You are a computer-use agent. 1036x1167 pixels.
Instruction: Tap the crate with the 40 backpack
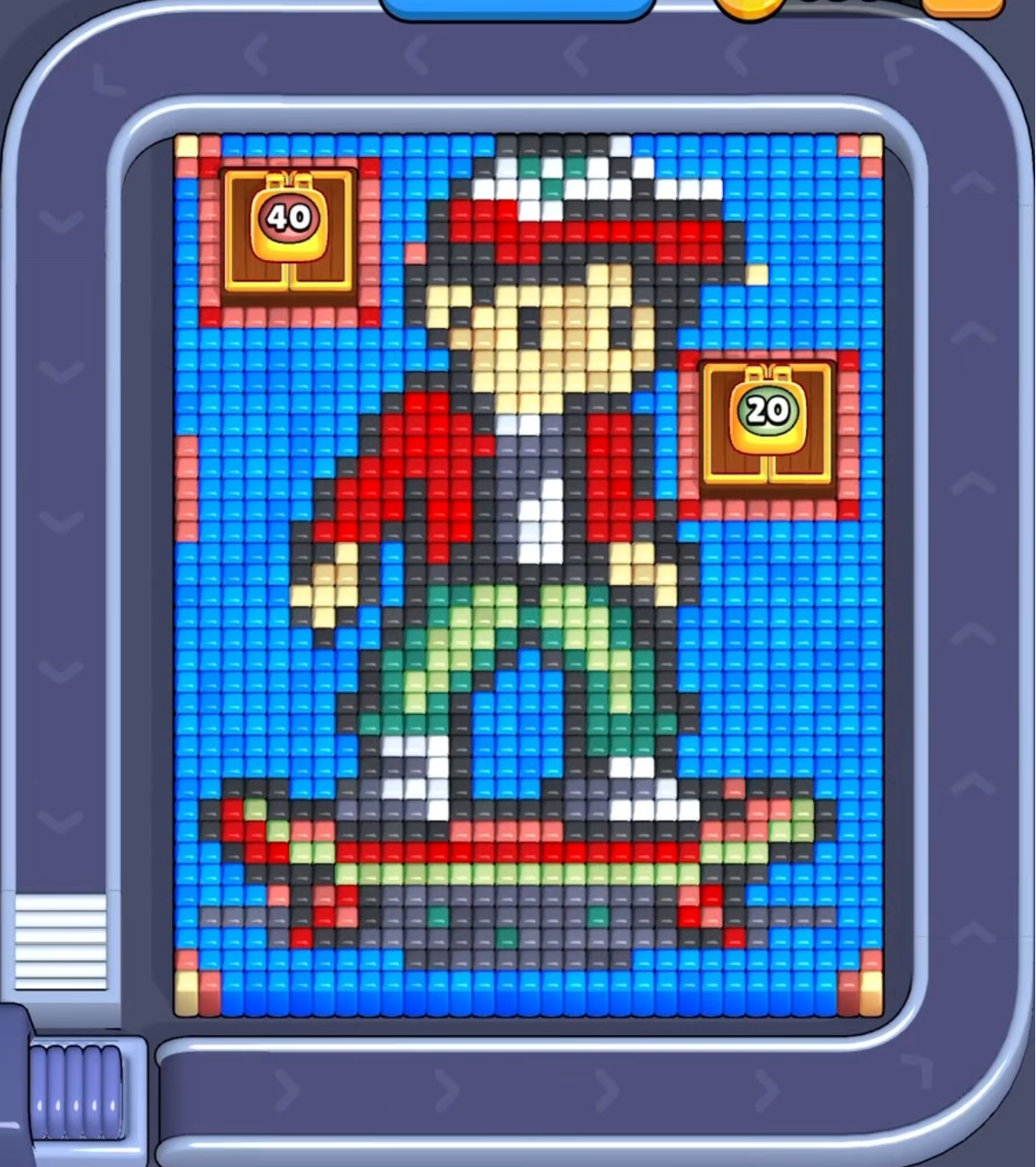click(x=288, y=230)
